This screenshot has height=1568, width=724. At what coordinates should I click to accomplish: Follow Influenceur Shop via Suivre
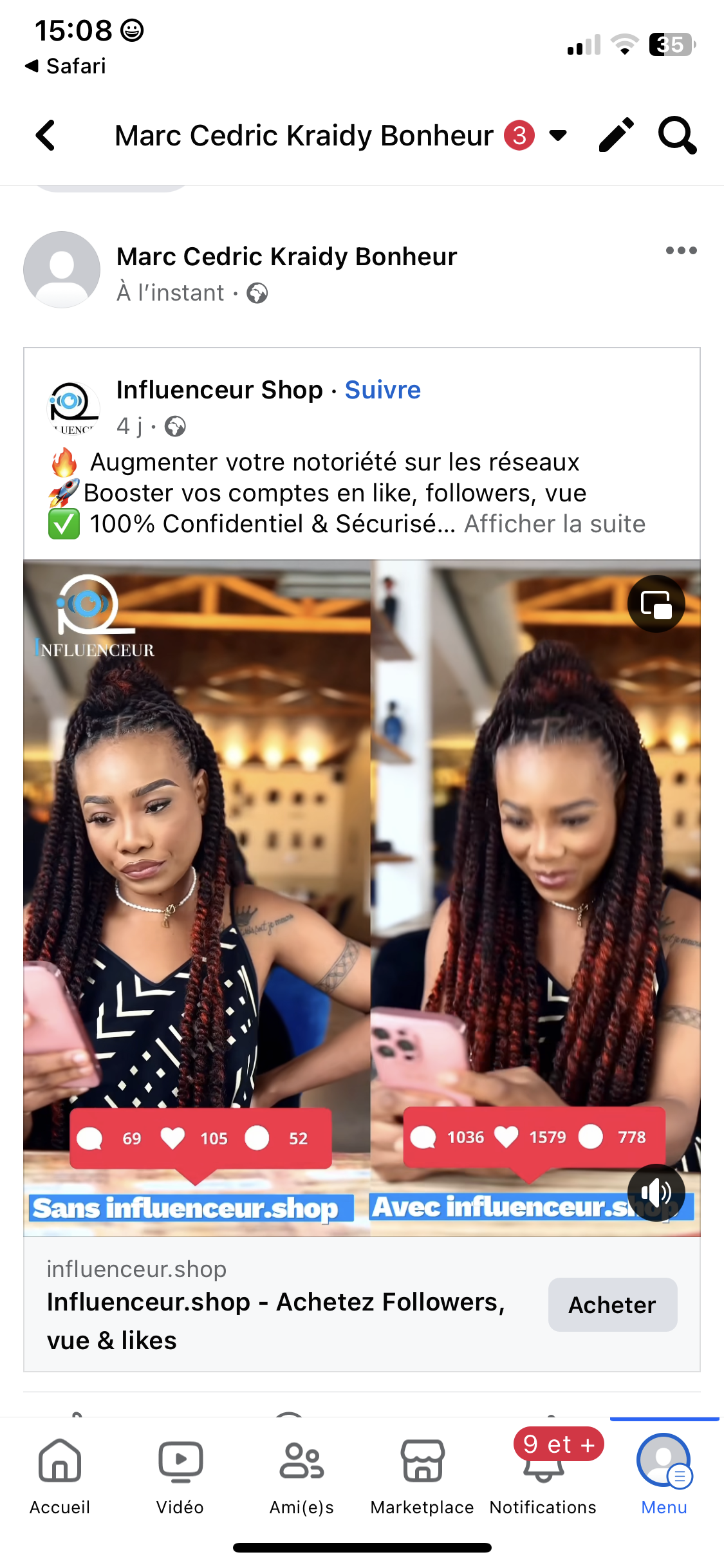[382, 390]
